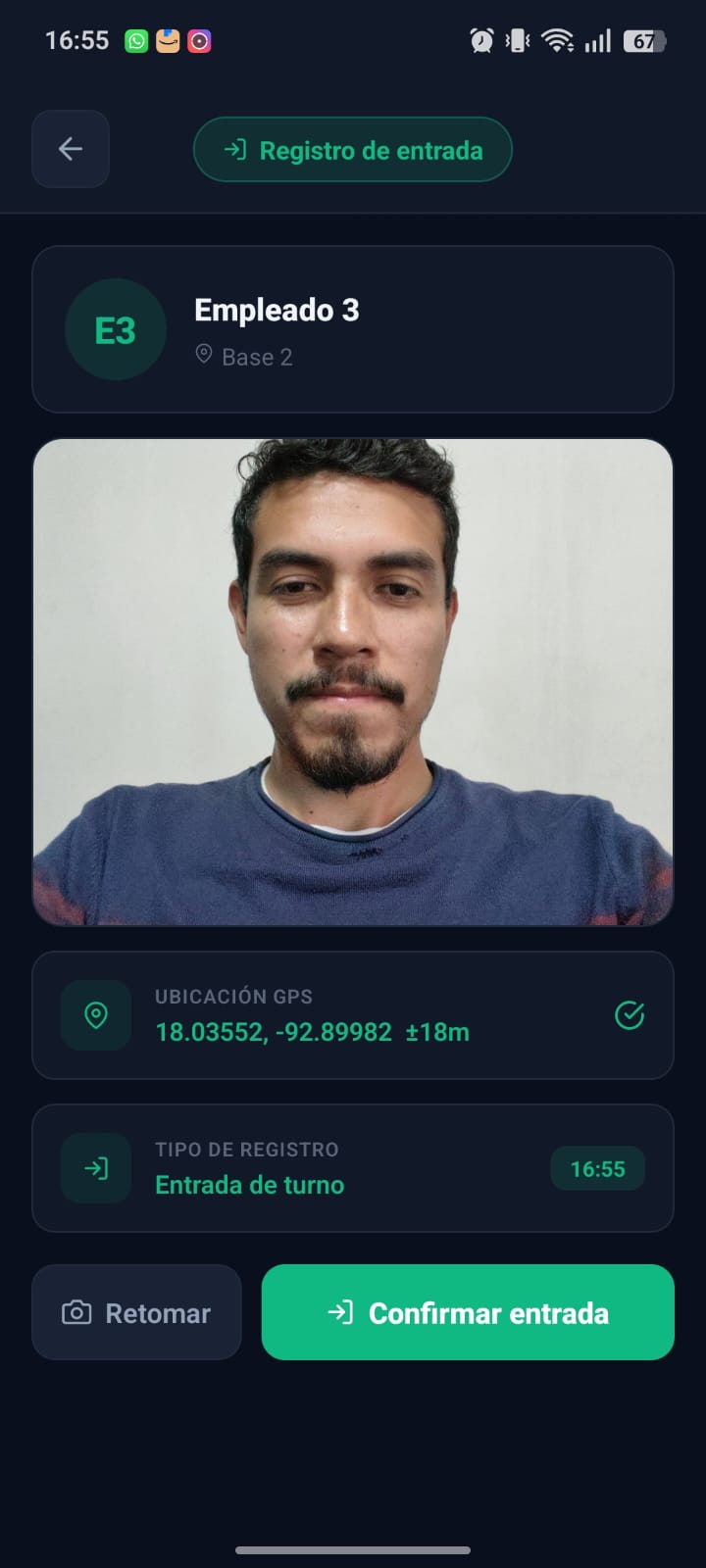Tap Retomar to retake the photo
The image size is (706, 1568).
(136, 1312)
